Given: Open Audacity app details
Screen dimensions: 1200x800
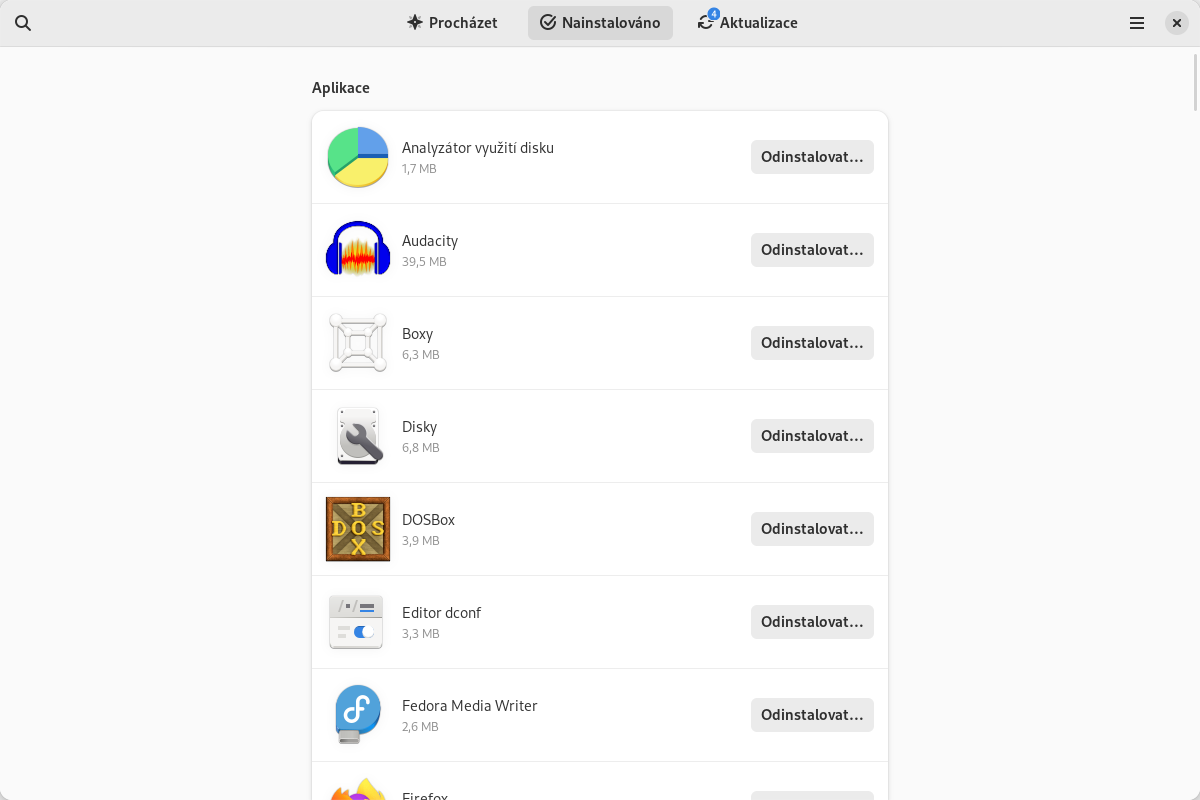Looking at the screenshot, I should [500, 250].
